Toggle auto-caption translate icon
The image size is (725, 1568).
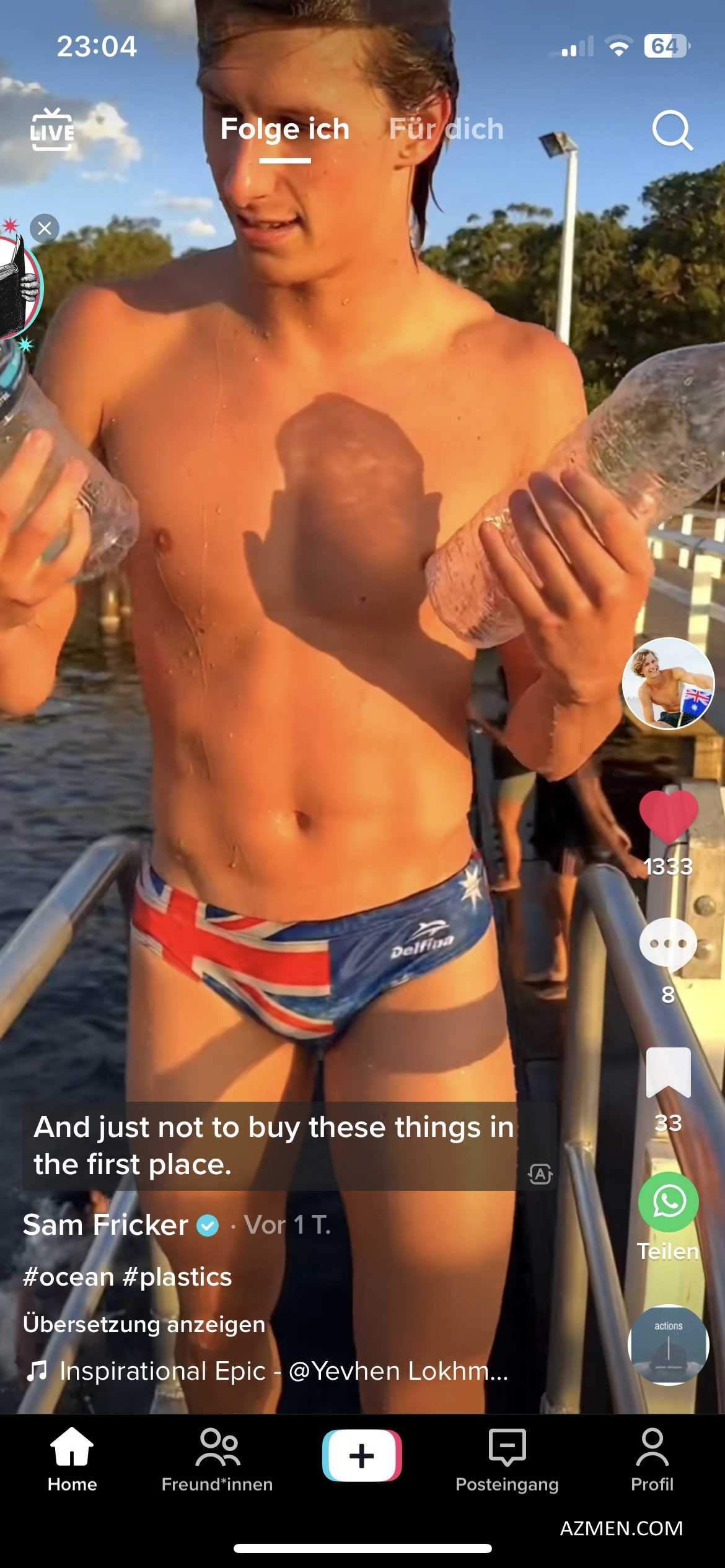point(540,1174)
